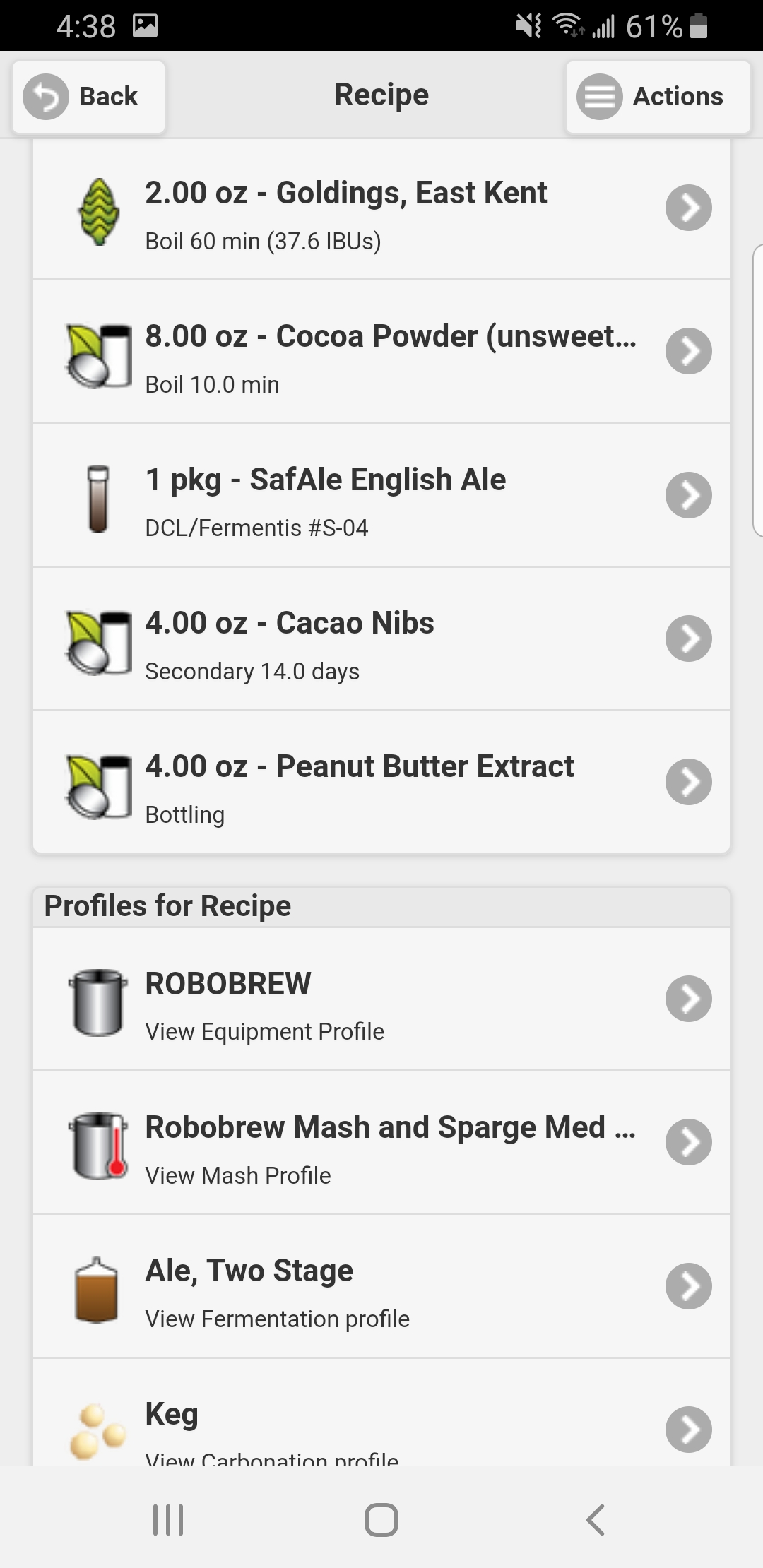View the Ale, Two Stage fermentation profile

(x=381, y=1286)
